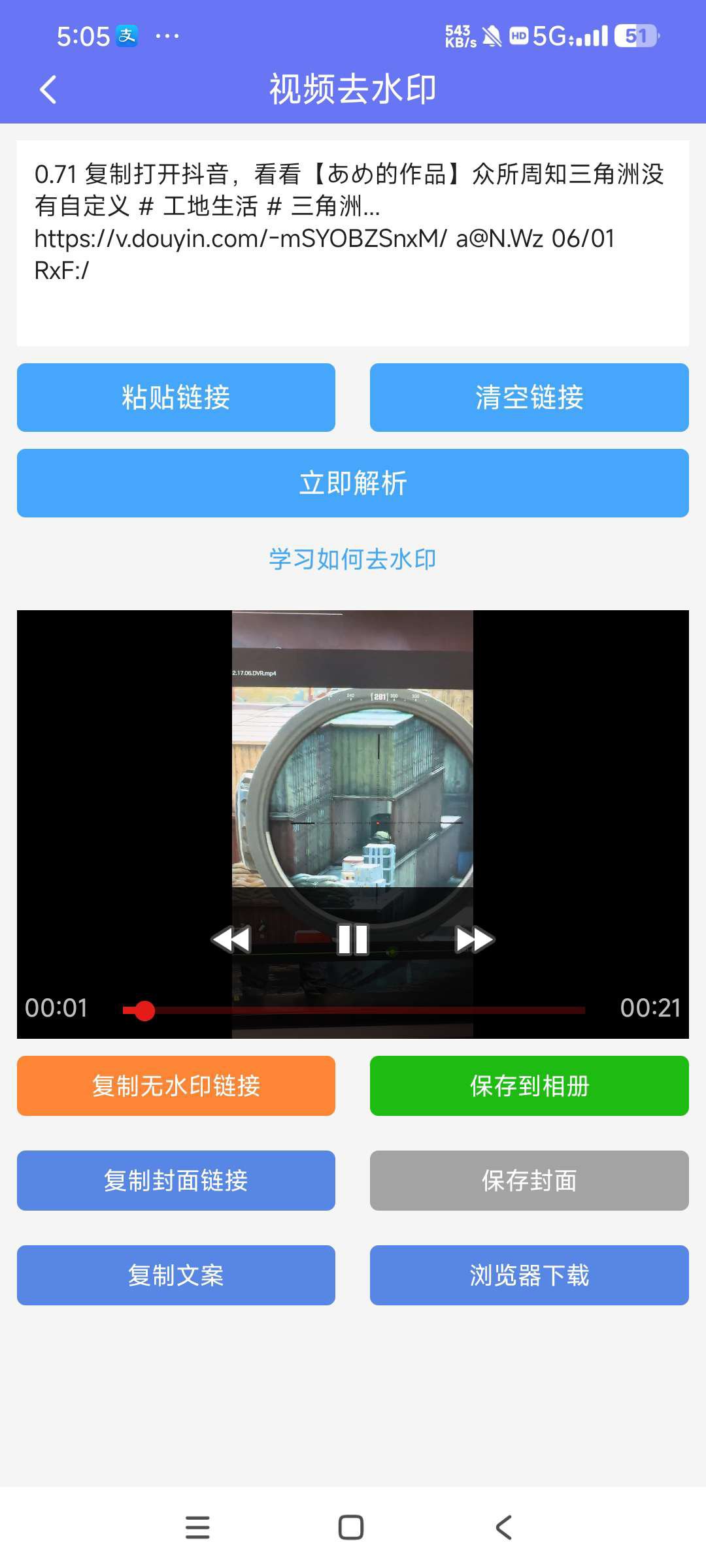The height and width of the screenshot is (1568, 706).
Task: Pause the playing video
Action: click(353, 939)
